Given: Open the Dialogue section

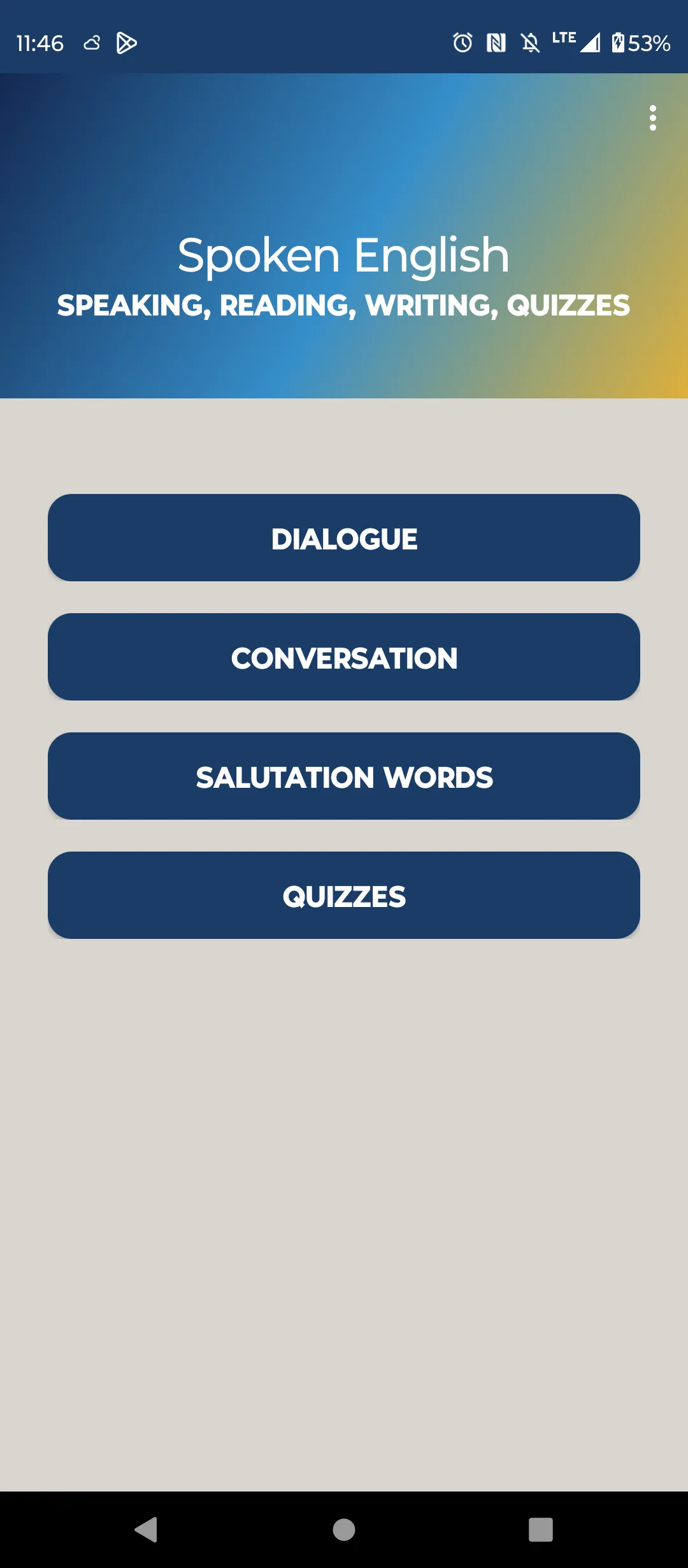Looking at the screenshot, I should coord(344,537).
